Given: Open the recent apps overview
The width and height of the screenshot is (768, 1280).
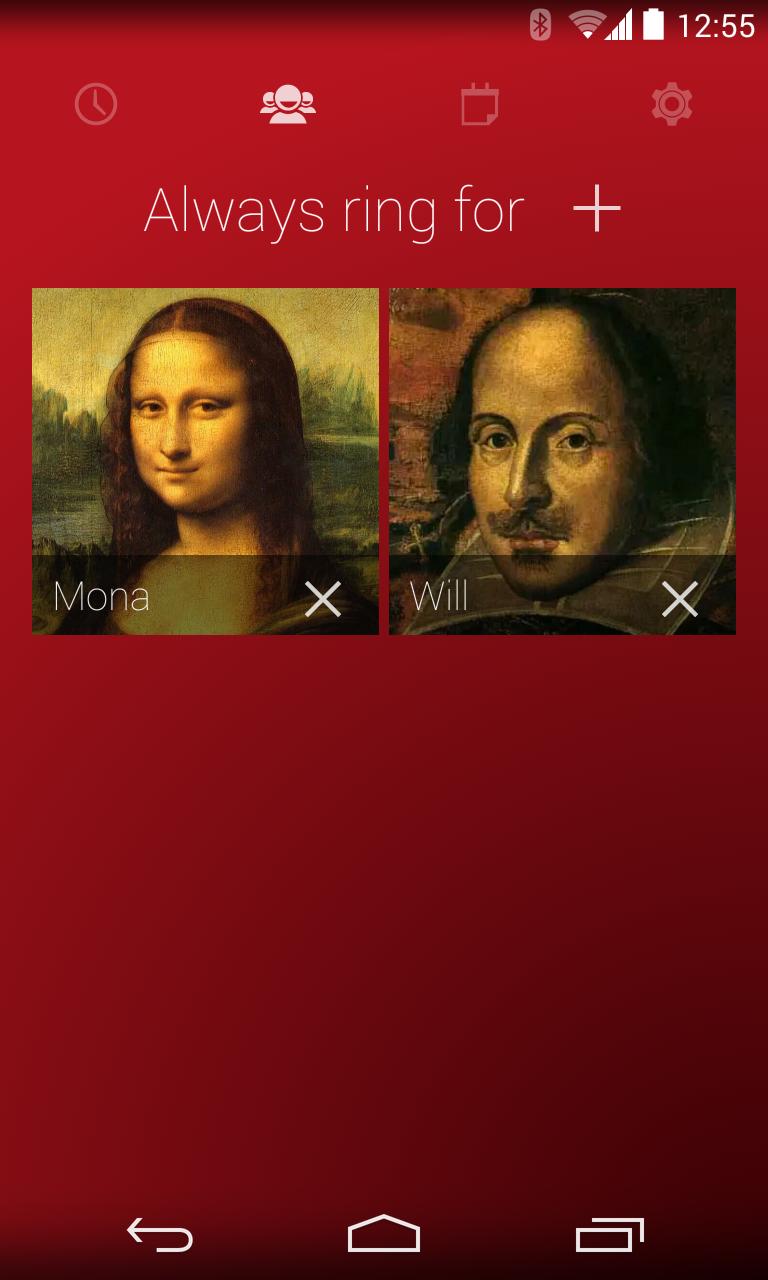Looking at the screenshot, I should coord(609,1235).
